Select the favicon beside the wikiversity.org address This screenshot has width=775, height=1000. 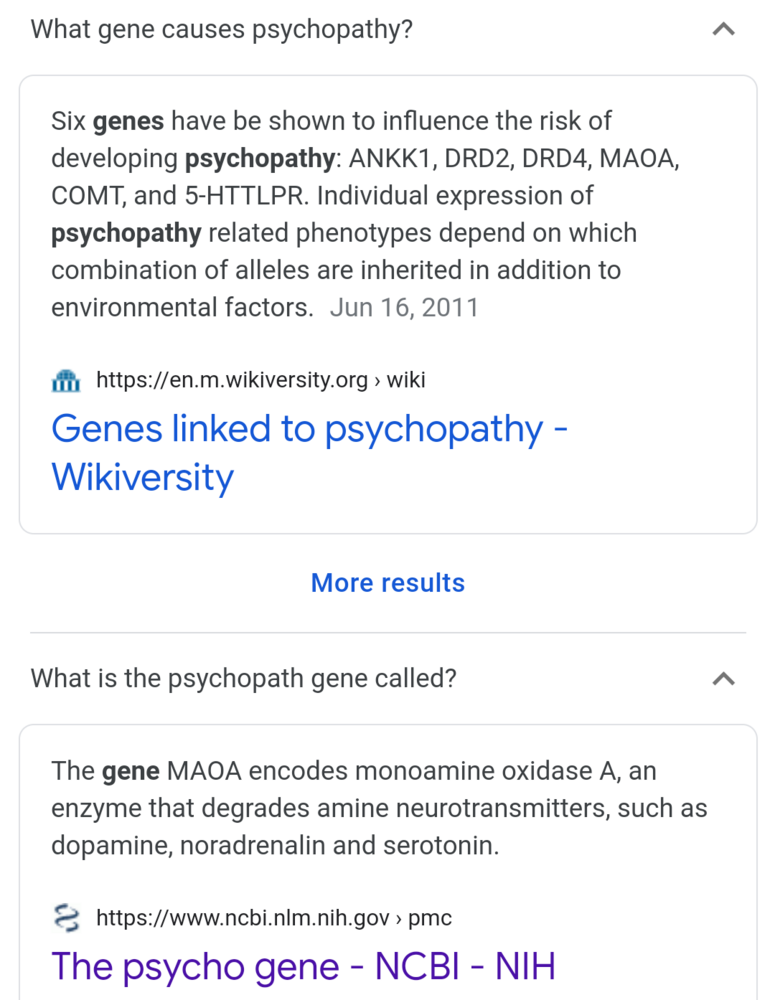click(x=65, y=380)
